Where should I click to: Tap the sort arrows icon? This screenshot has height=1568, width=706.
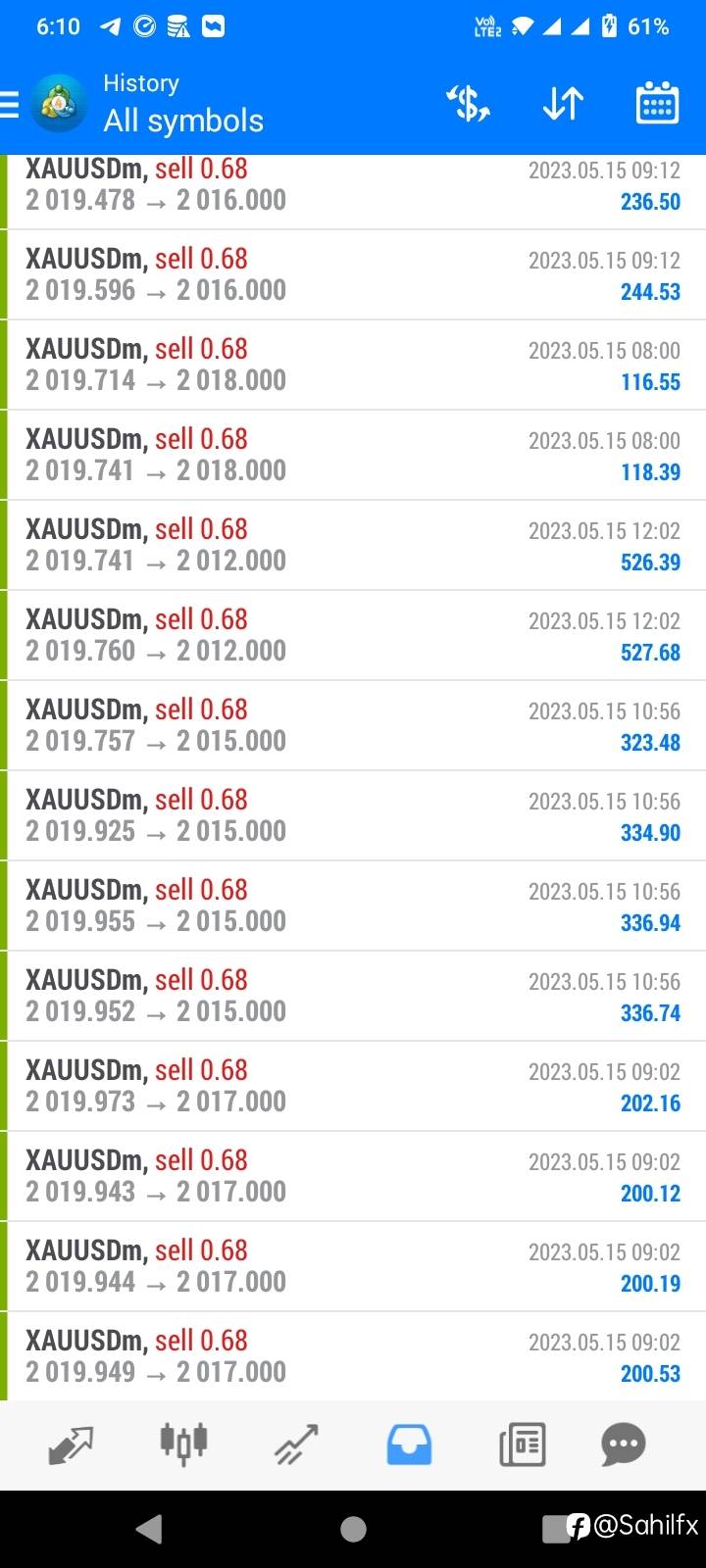(x=563, y=103)
